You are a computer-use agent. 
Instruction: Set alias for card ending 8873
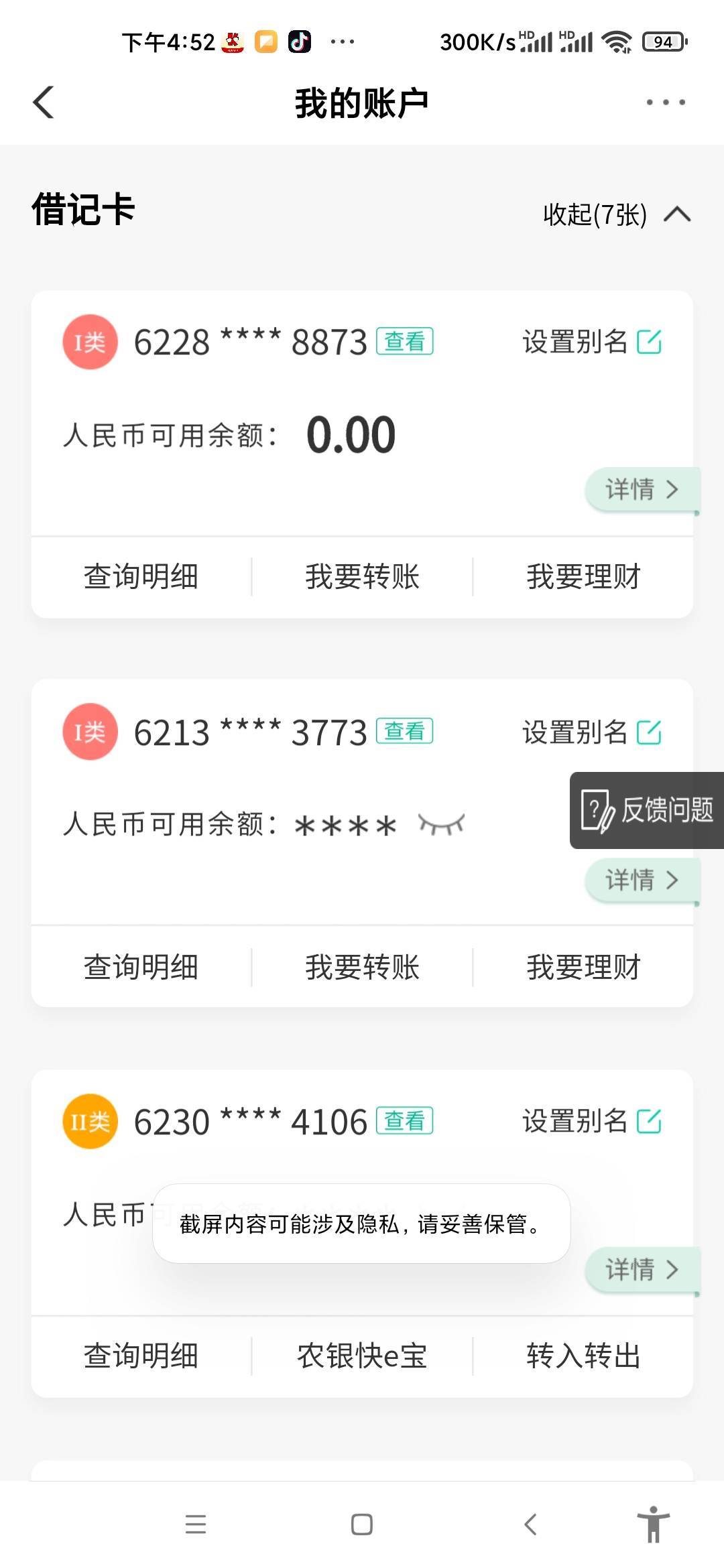click(x=591, y=342)
